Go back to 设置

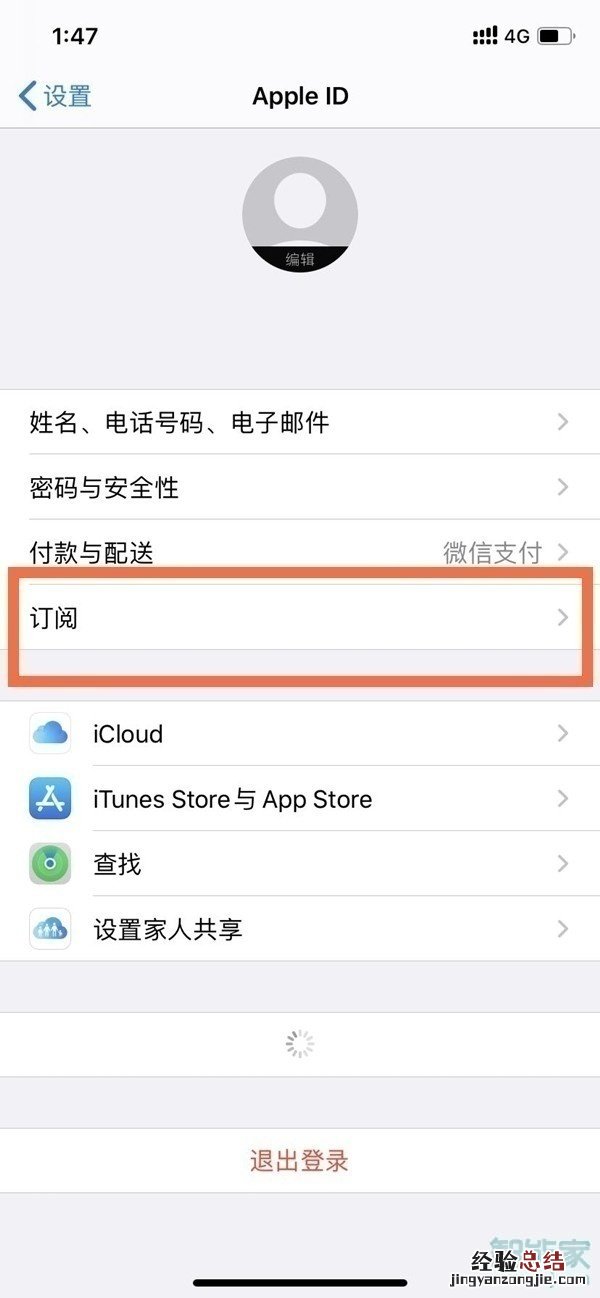(x=56, y=97)
